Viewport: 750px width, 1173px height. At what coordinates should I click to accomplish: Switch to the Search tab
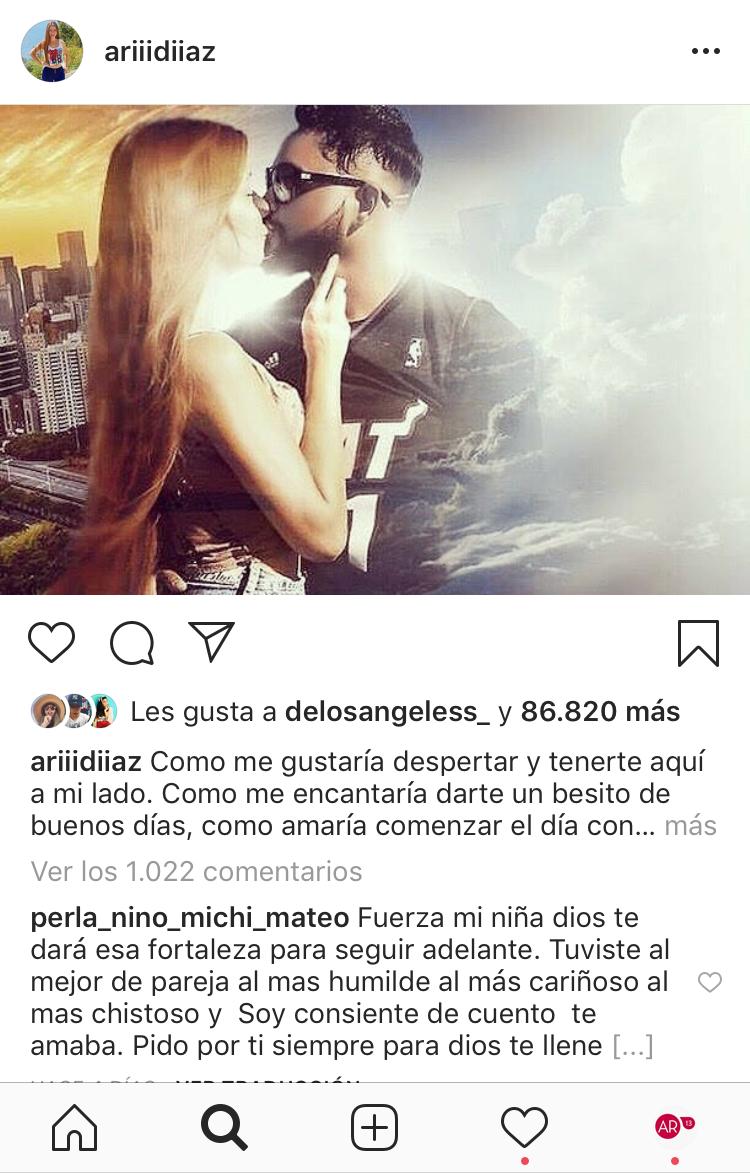click(224, 1128)
